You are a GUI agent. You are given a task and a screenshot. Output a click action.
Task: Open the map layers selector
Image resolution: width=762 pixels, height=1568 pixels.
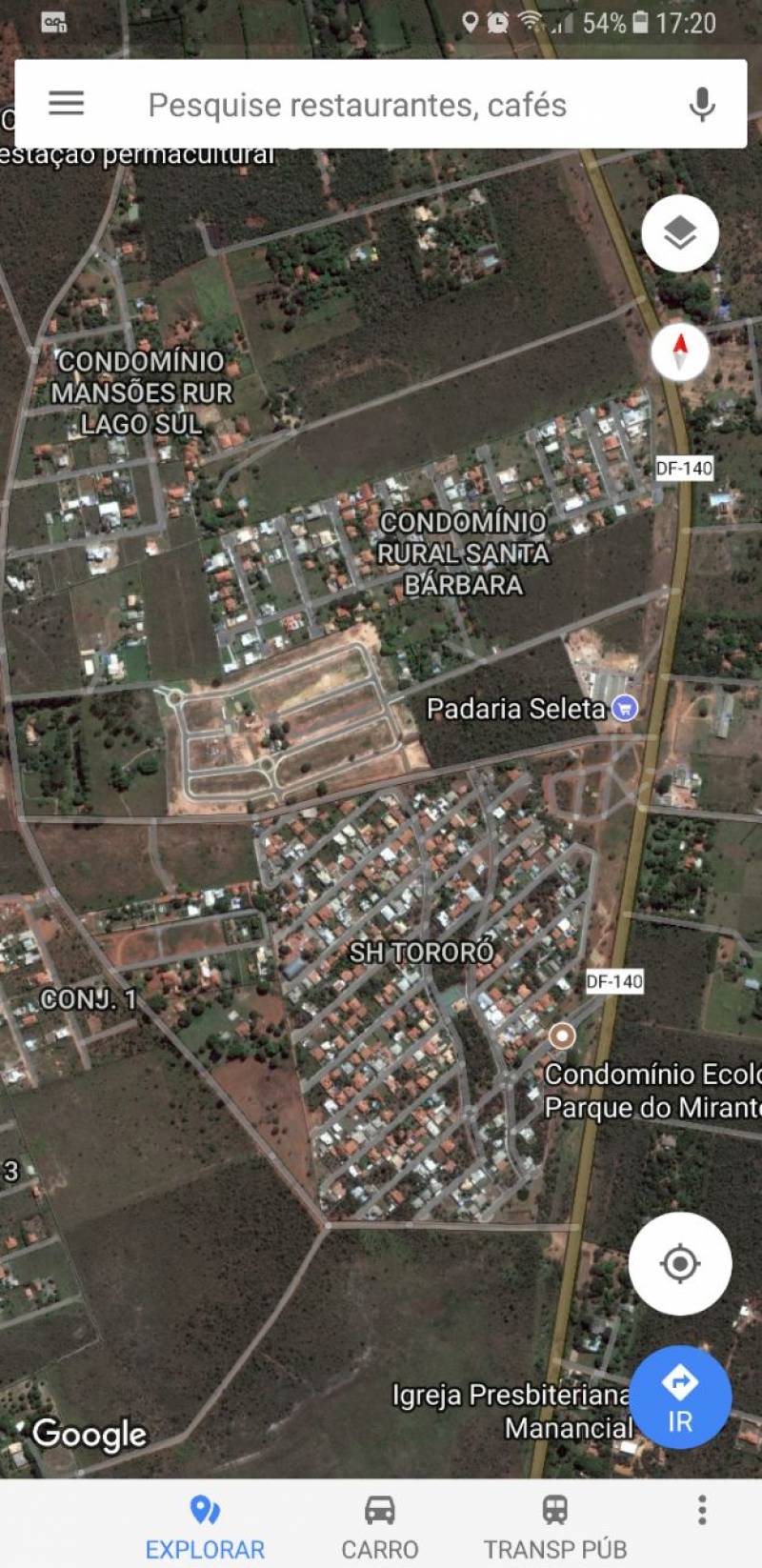680,233
